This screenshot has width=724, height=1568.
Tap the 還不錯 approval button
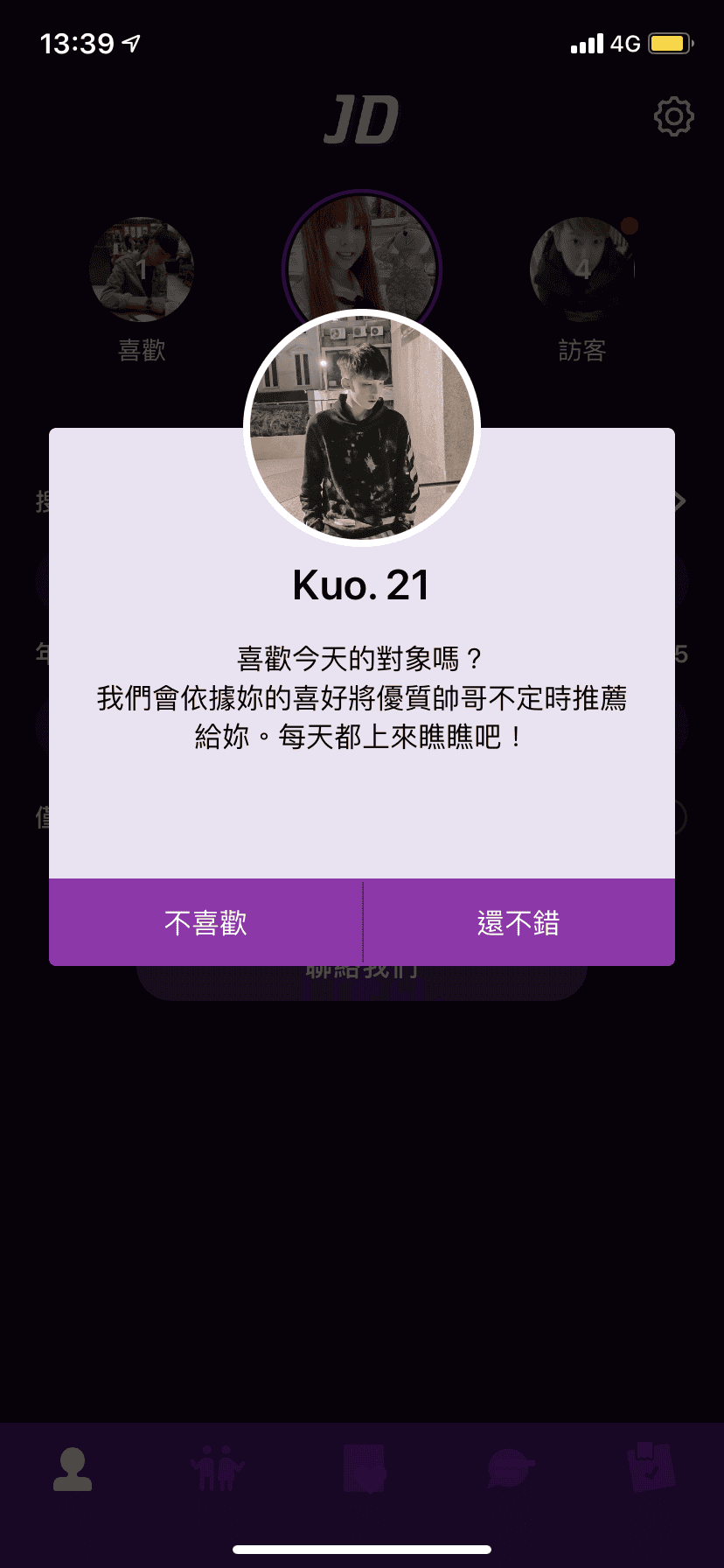(519, 921)
